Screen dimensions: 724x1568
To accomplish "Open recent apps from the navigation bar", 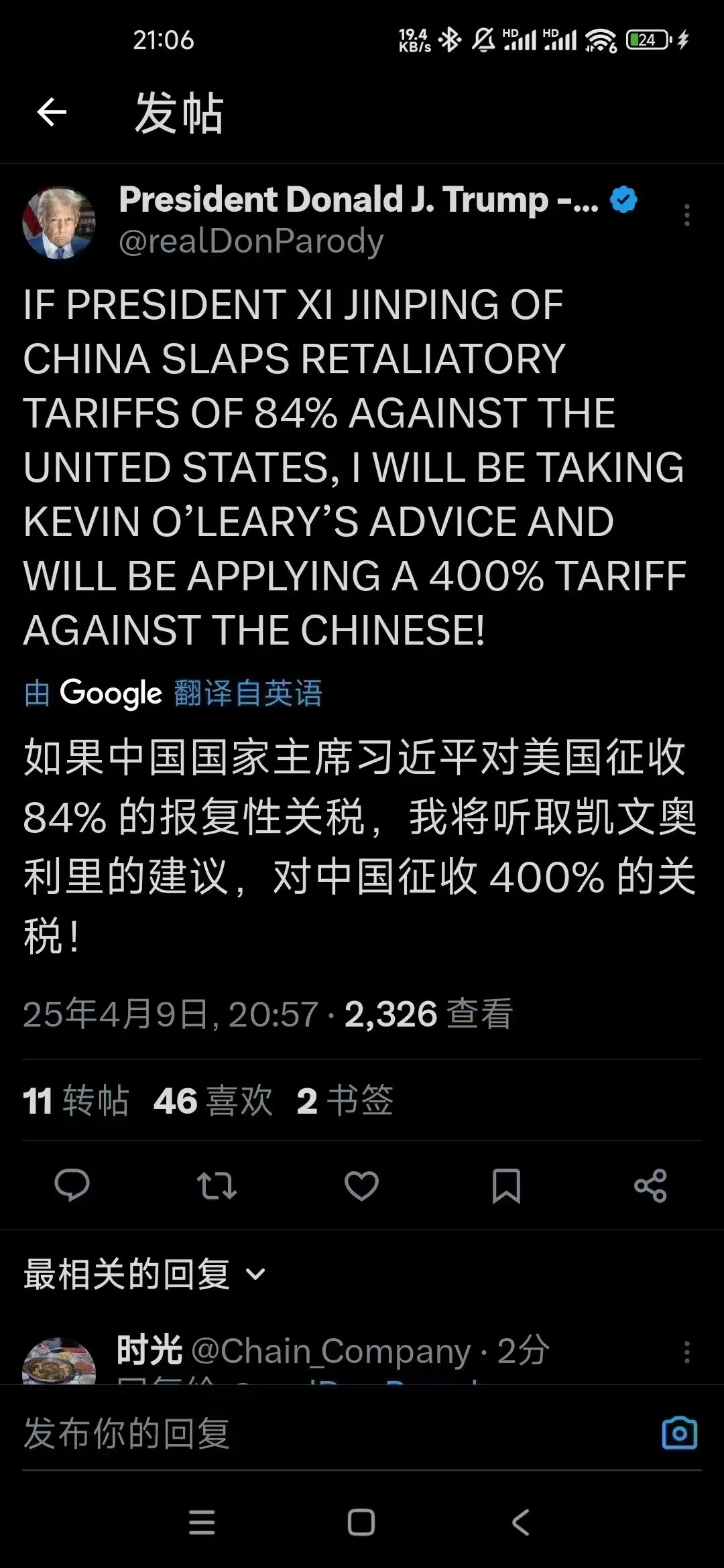I will pos(202,1522).
